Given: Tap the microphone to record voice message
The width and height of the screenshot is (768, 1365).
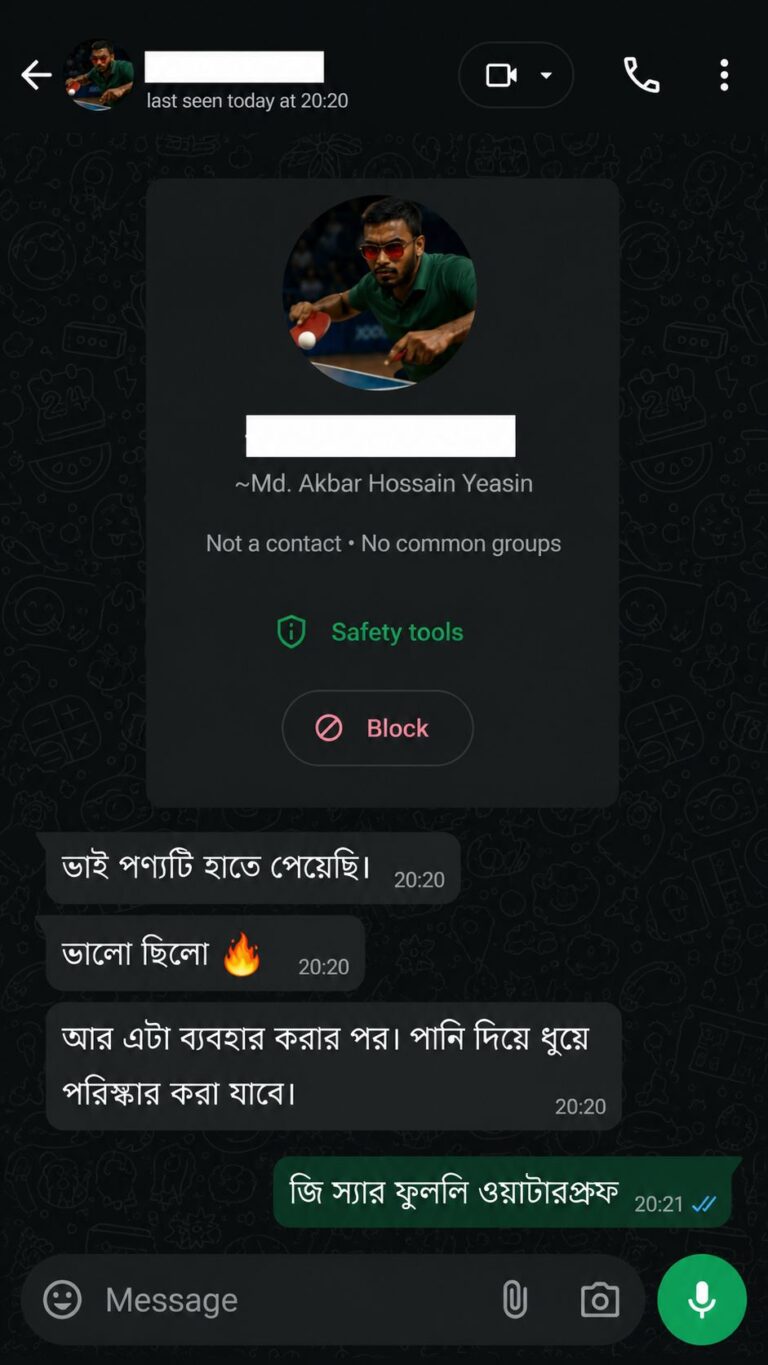Looking at the screenshot, I should tap(702, 1299).
